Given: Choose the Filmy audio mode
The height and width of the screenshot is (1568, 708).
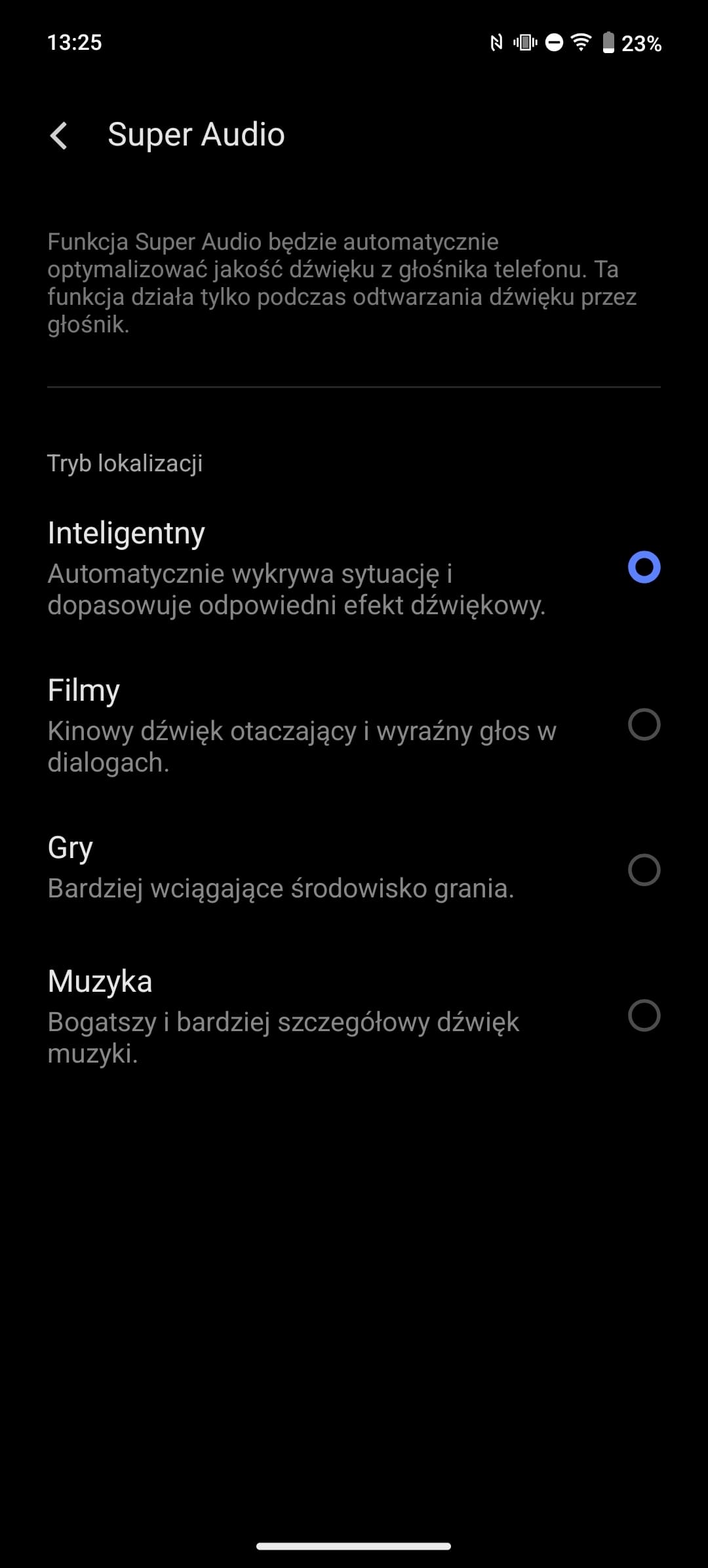Looking at the screenshot, I should (354, 725).
